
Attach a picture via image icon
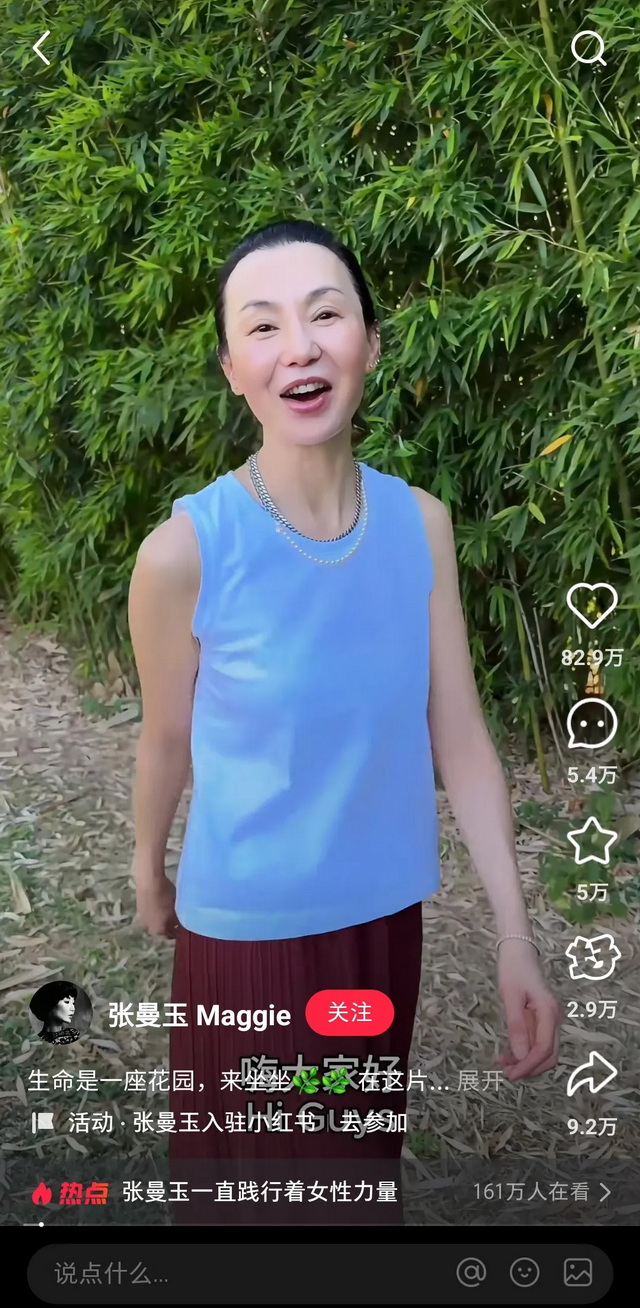pyautogui.click(x=578, y=1272)
